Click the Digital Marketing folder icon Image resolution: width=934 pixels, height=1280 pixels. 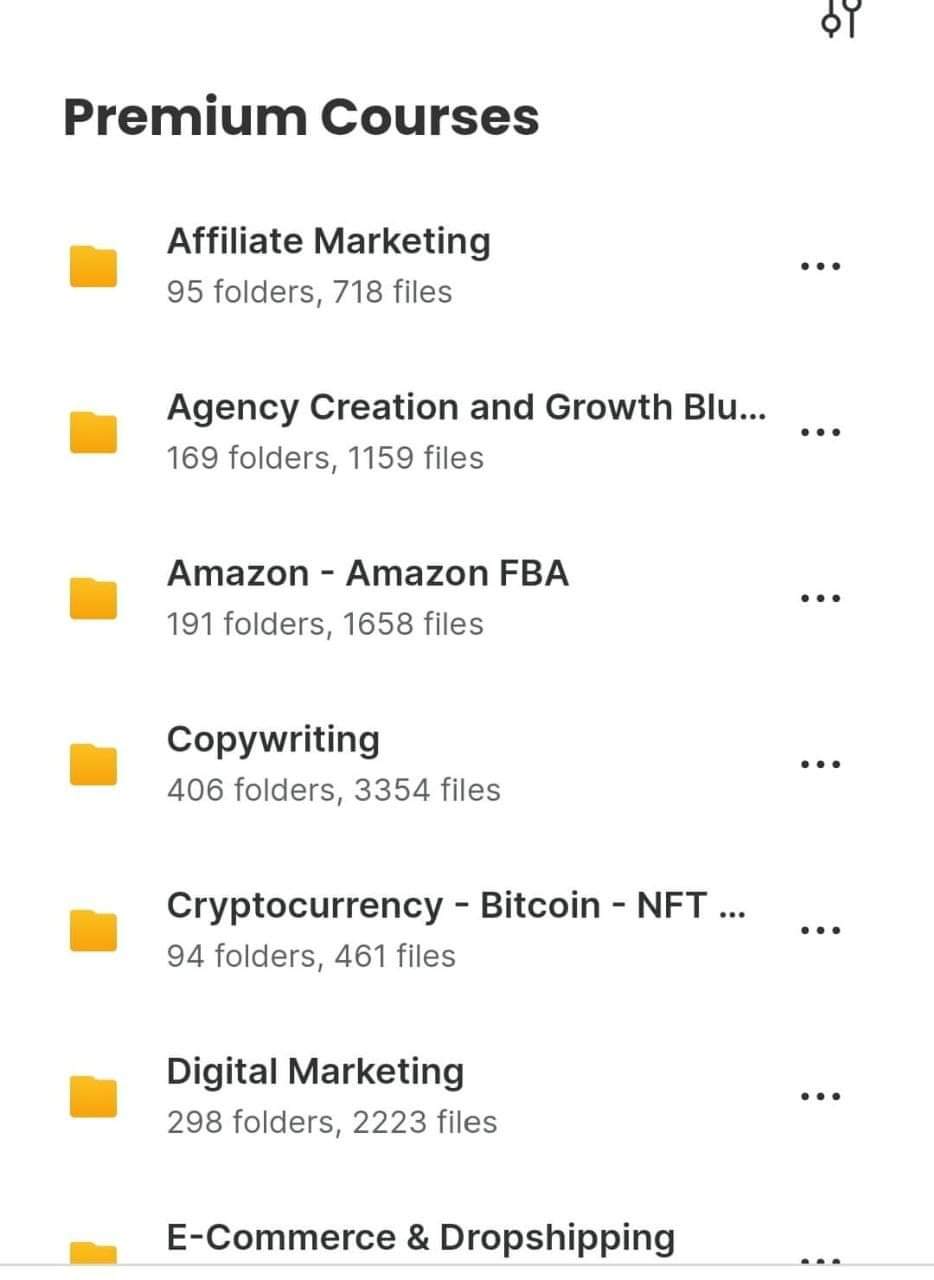pyautogui.click(x=93, y=1094)
